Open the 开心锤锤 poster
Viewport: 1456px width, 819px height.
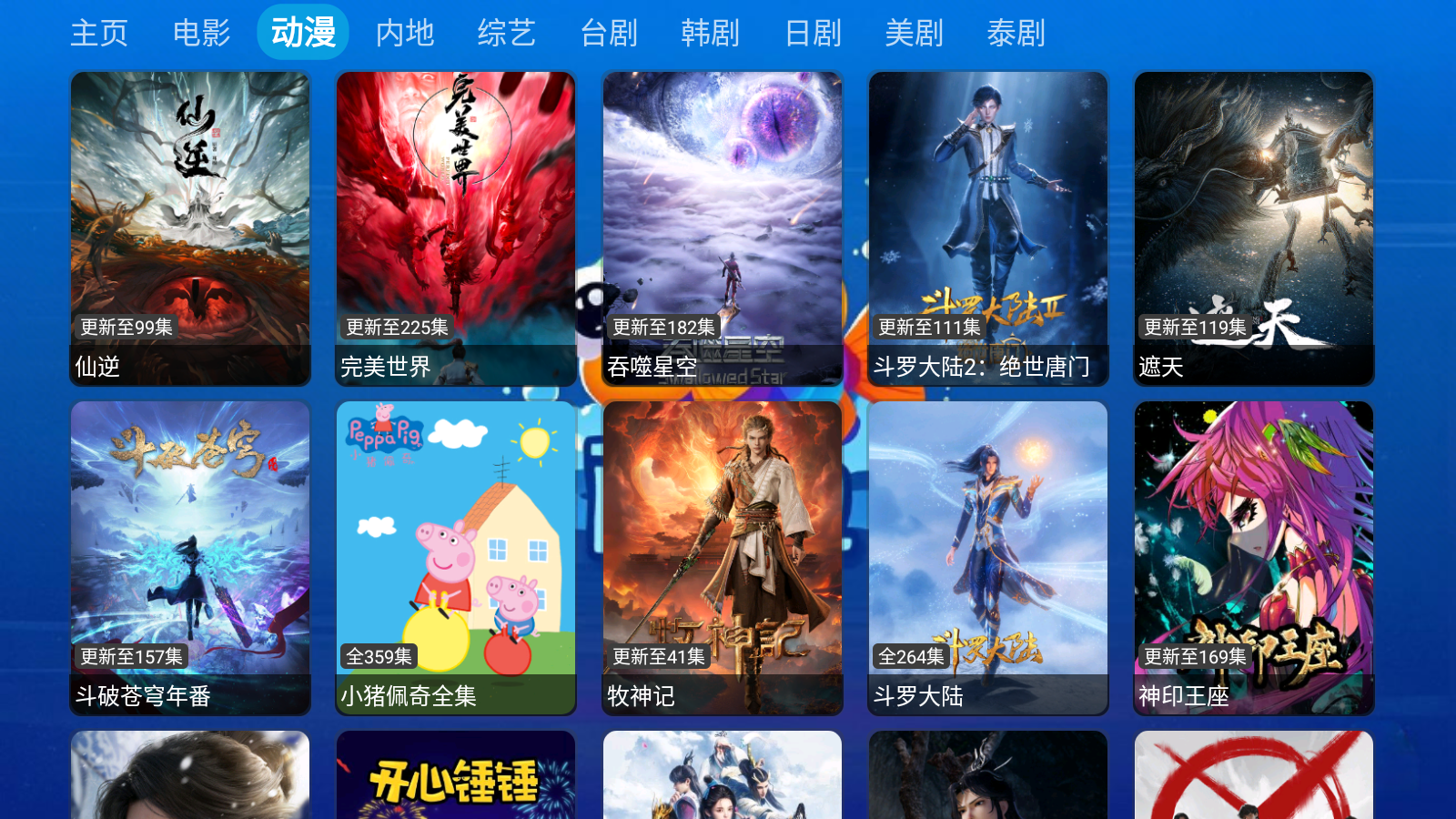click(456, 778)
